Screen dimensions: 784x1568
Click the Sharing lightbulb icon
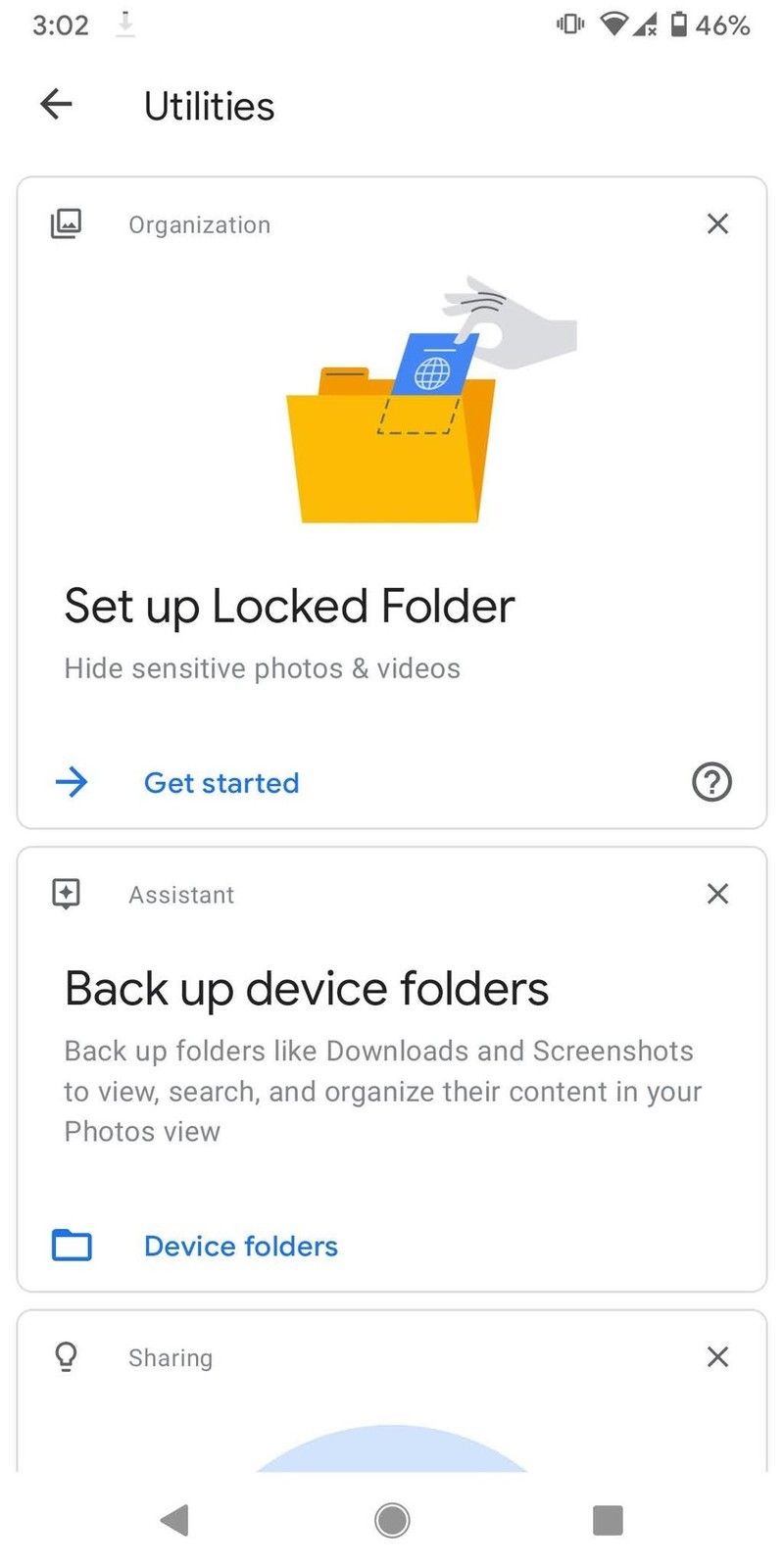coord(66,1356)
